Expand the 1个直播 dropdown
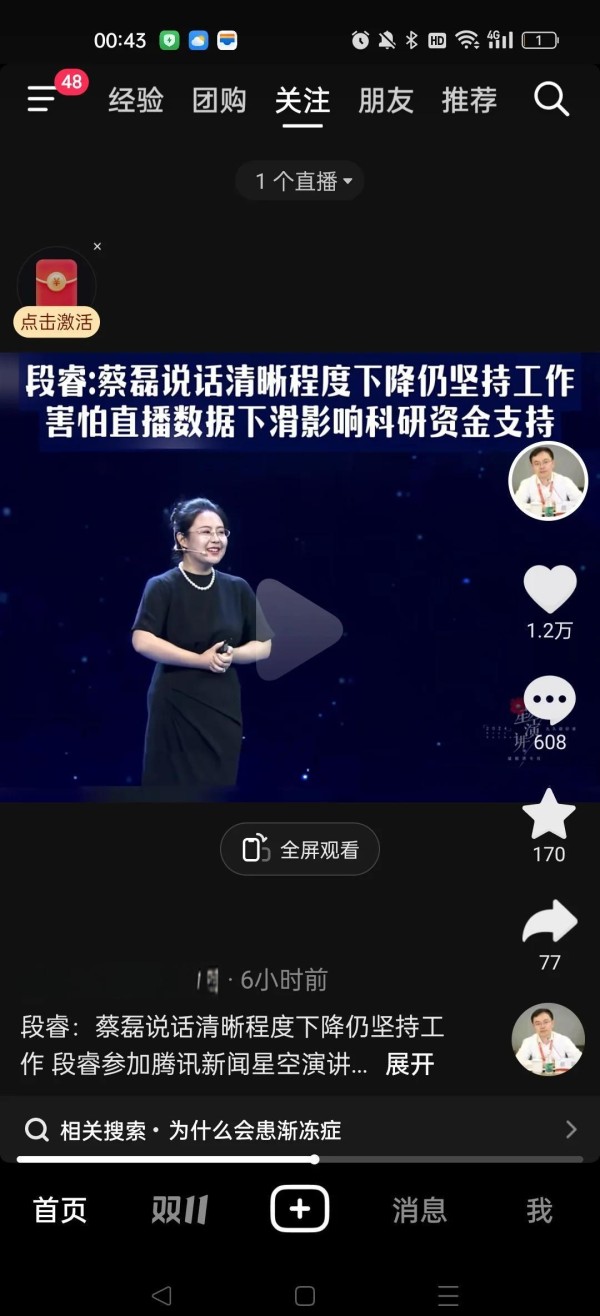600x1316 pixels. (x=300, y=181)
